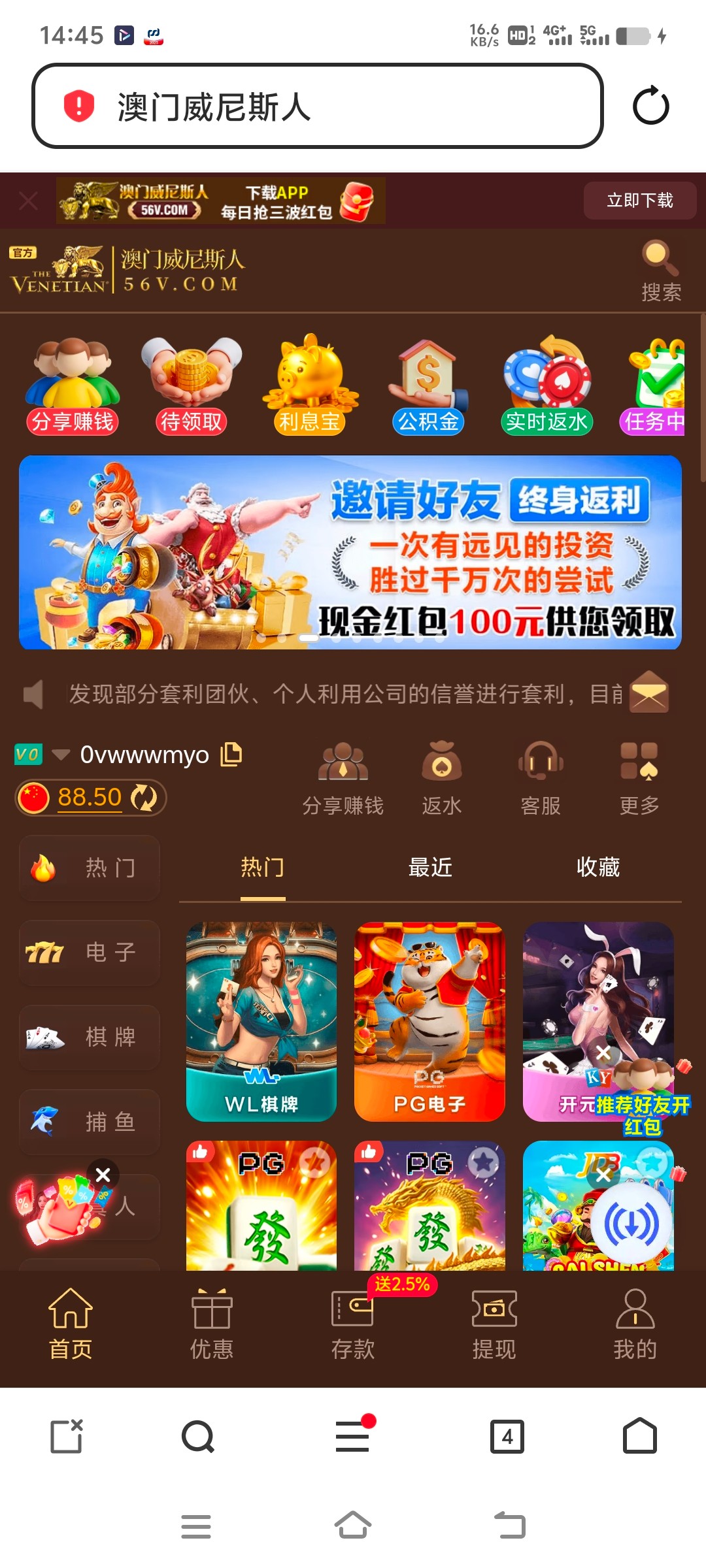Viewport: 706px width, 1568px height.
Task: Open the PG电子 game tile
Action: pos(429,1021)
